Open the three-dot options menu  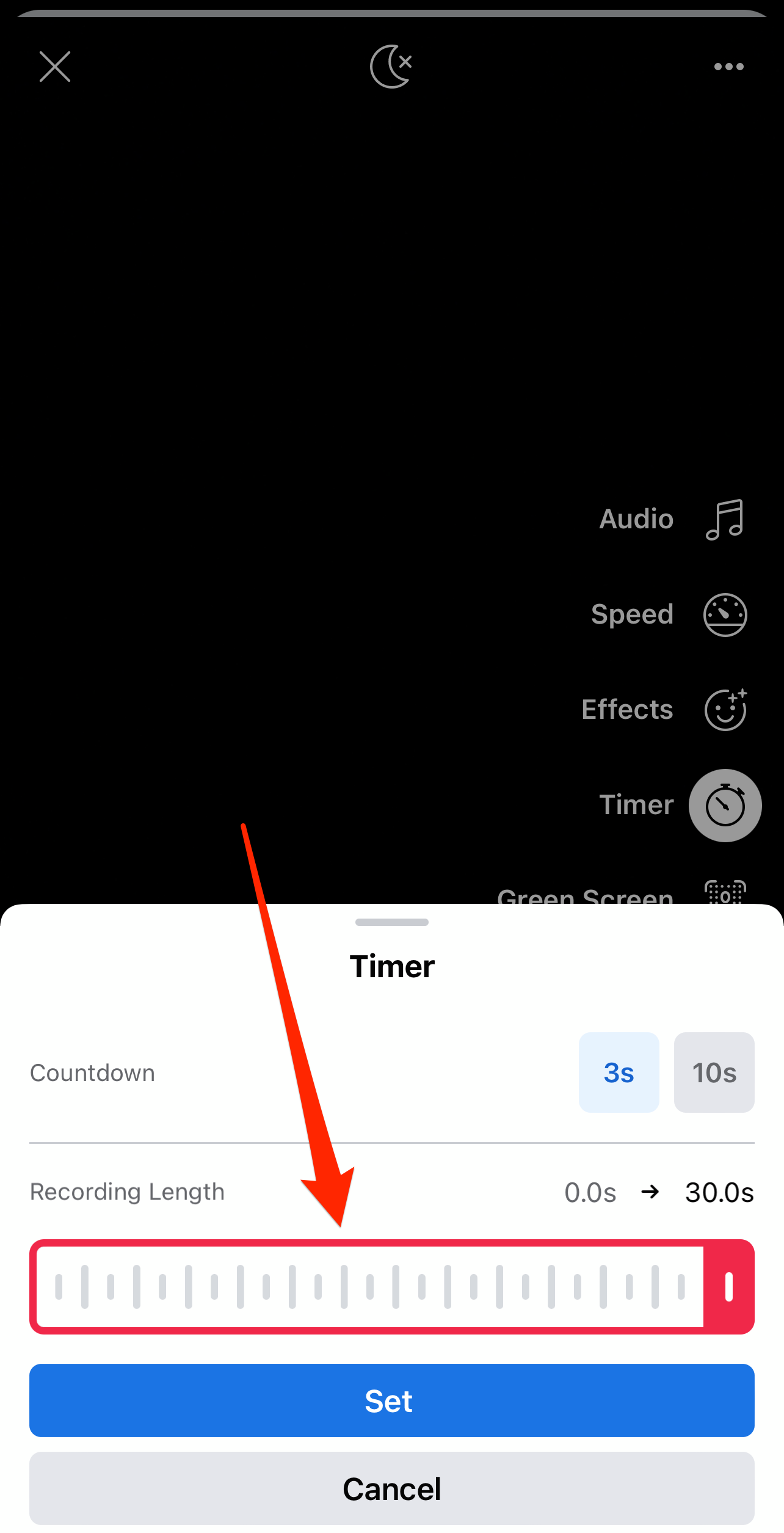coord(728,66)
